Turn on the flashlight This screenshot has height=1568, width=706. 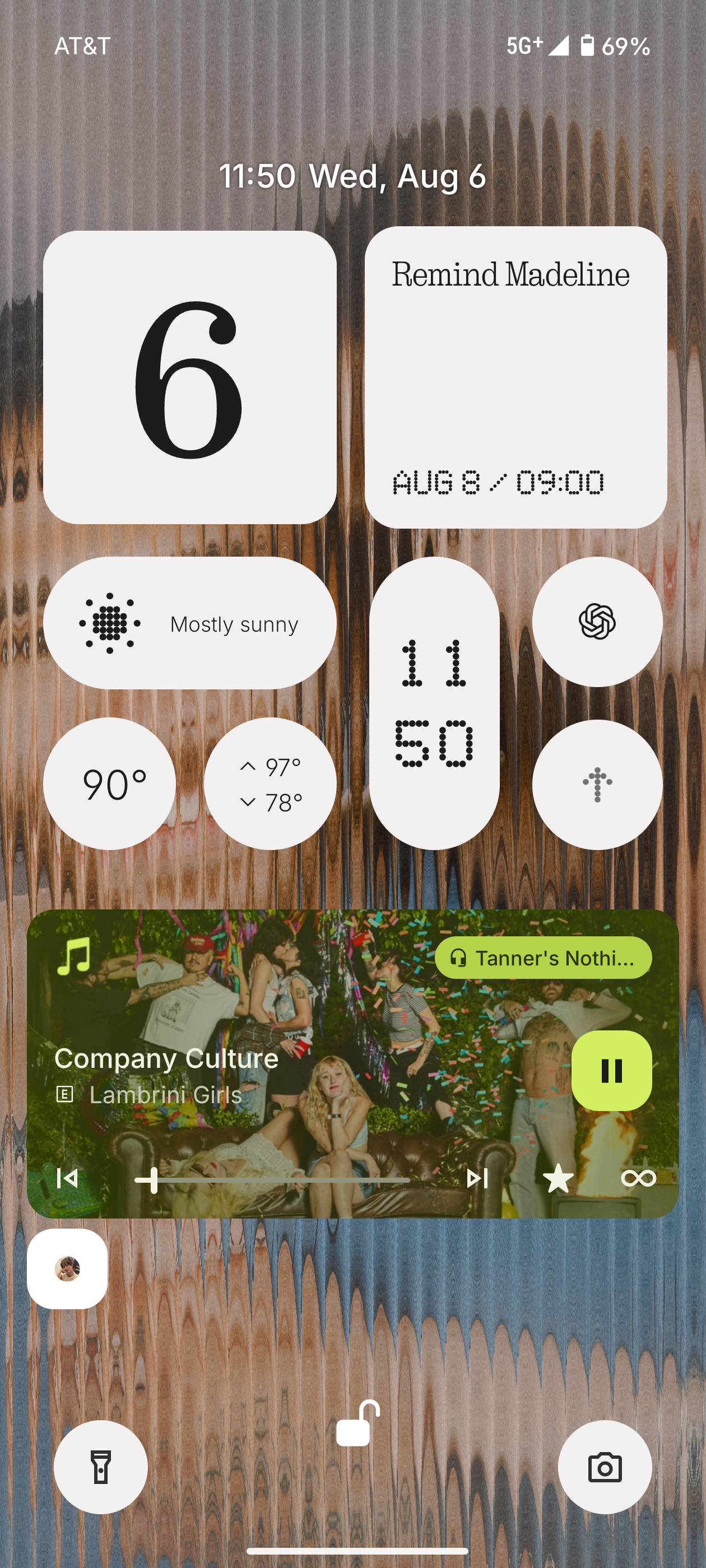pos(100,1467)
